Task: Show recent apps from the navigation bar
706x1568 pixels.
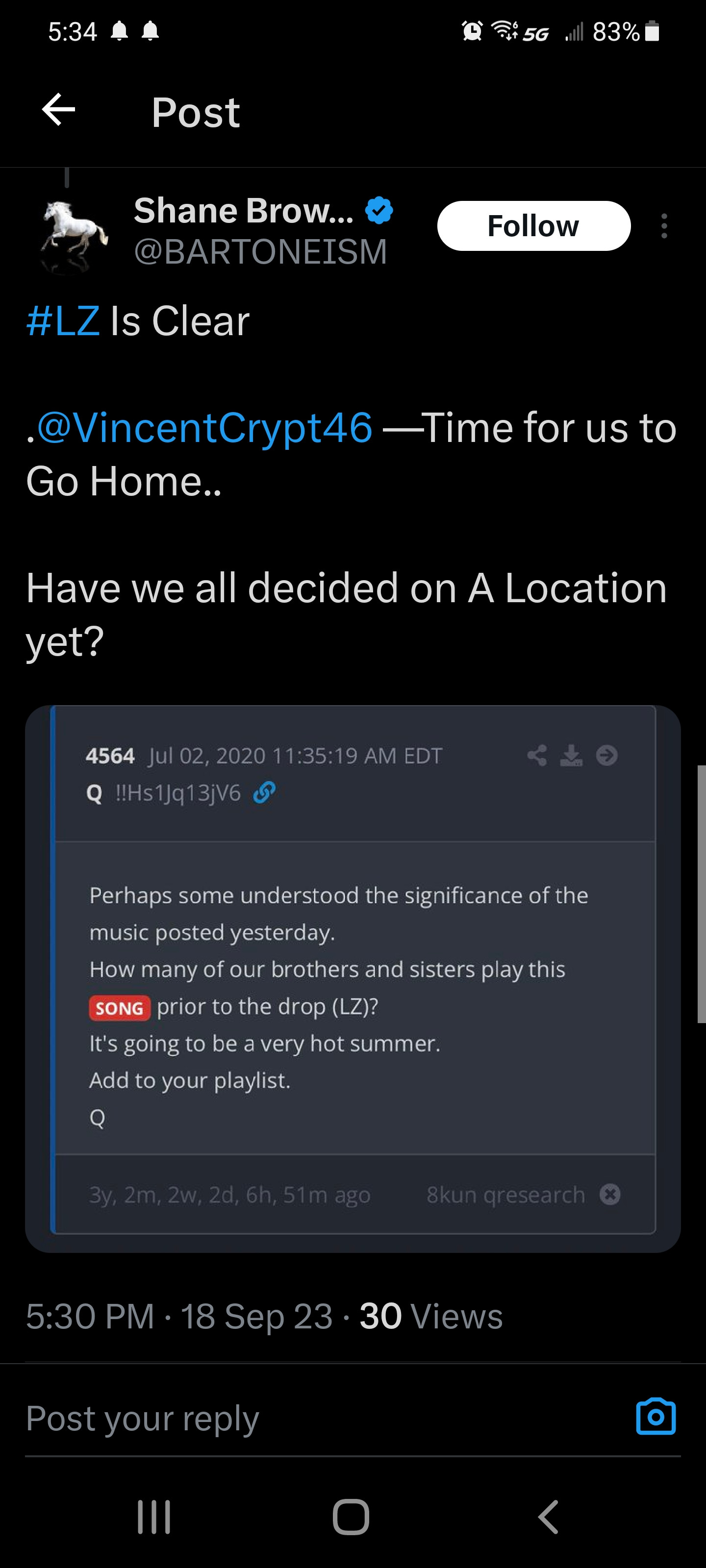Action: point(154,1516)
